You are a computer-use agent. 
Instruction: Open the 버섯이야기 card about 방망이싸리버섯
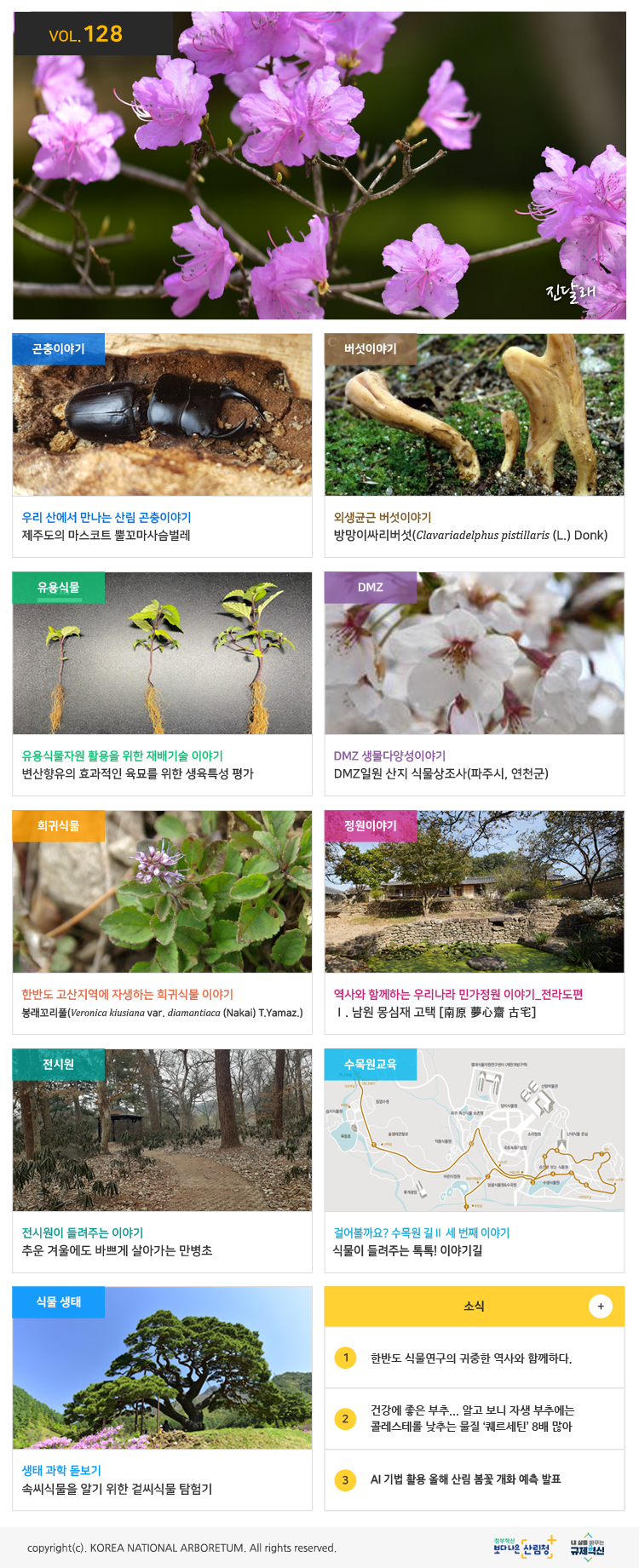[474, 445]
